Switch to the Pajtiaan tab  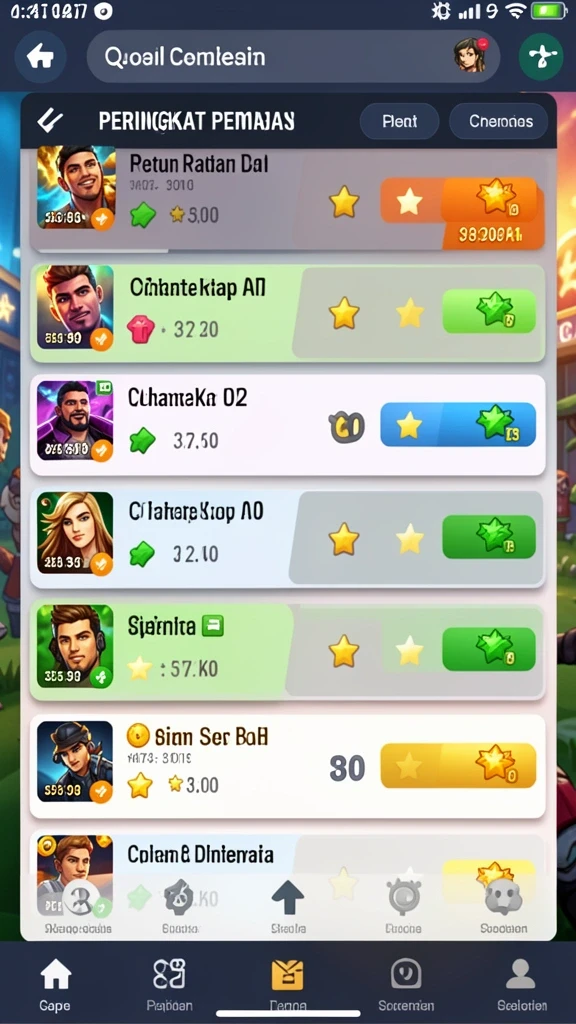pyautogui.click(x=169, y=985)
